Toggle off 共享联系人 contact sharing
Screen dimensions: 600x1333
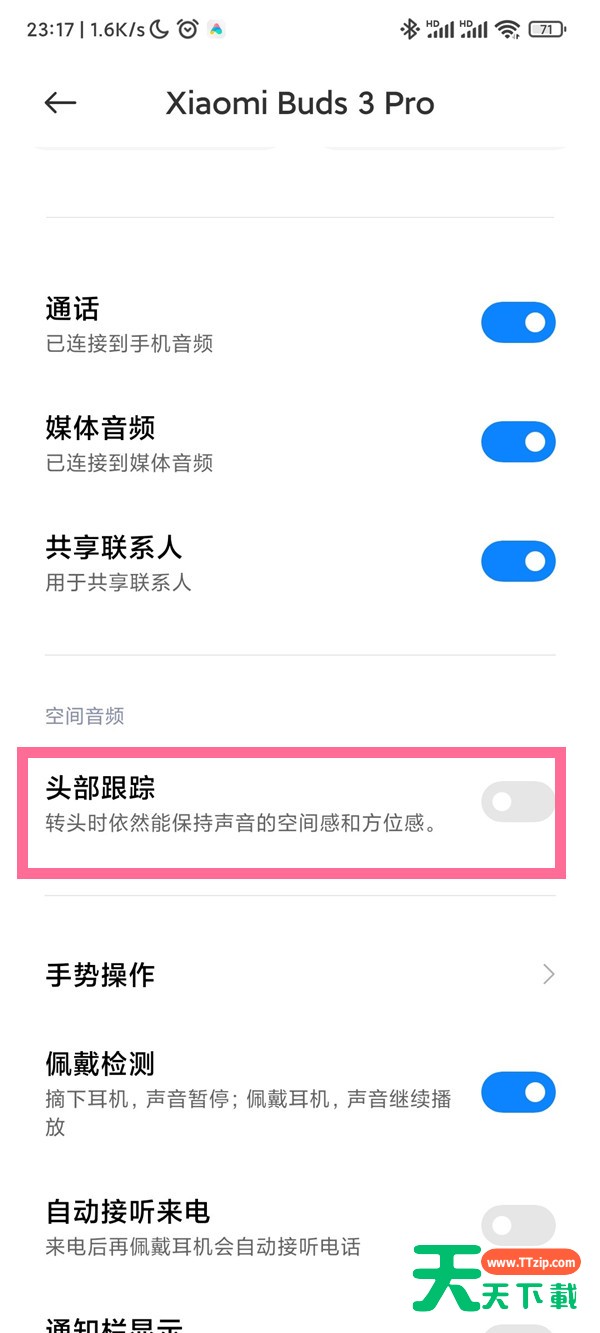518,561
